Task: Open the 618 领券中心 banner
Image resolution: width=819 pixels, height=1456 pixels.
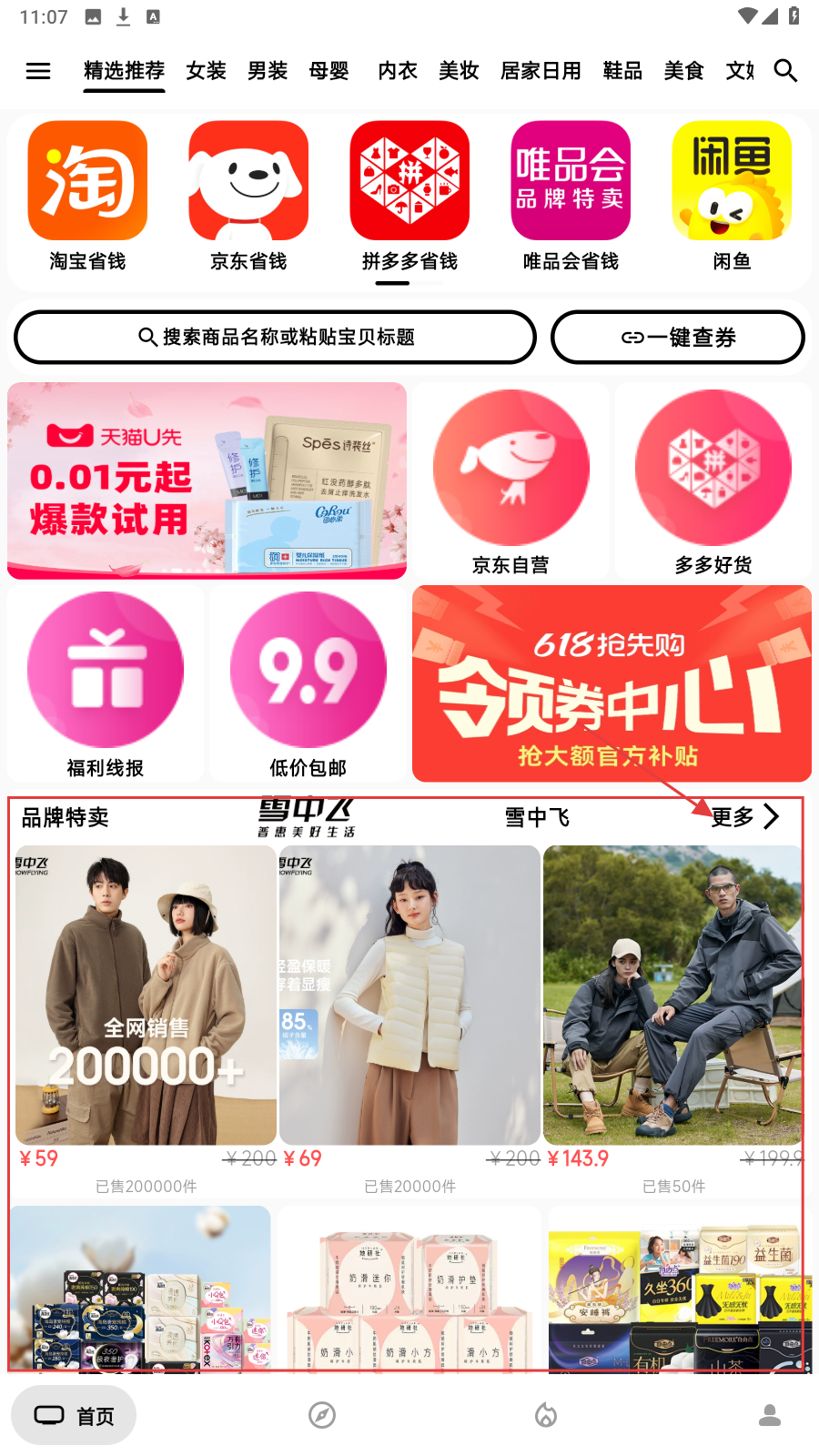Action: coord(612,684)
